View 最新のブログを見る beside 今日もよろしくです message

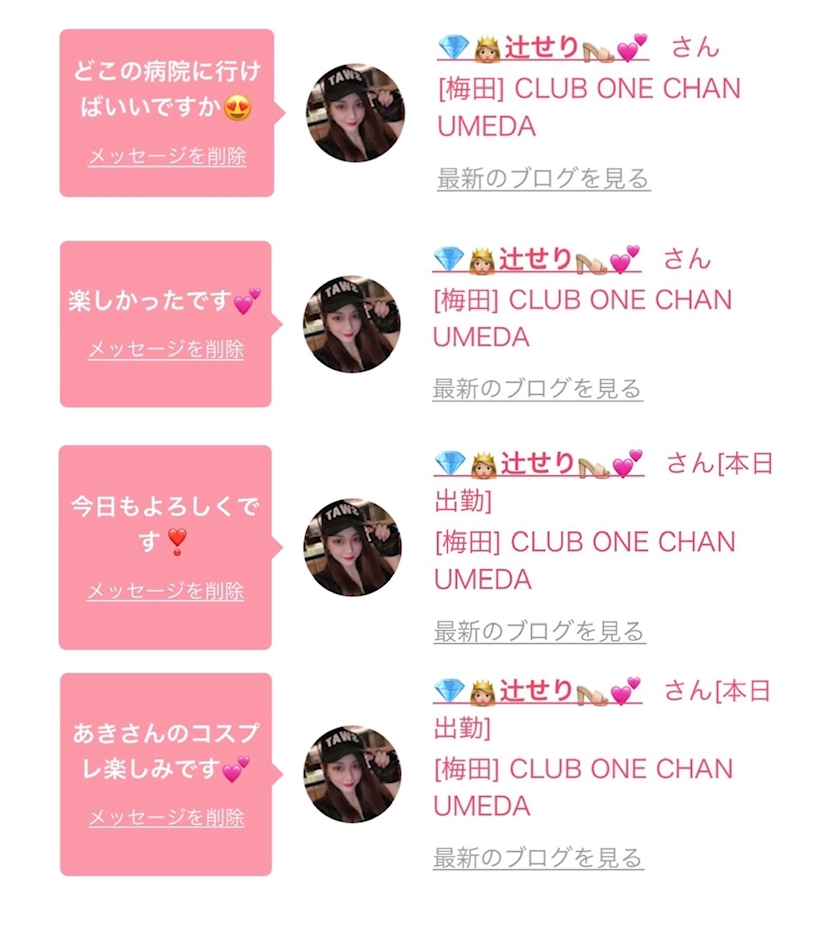(x=540, y=631)
